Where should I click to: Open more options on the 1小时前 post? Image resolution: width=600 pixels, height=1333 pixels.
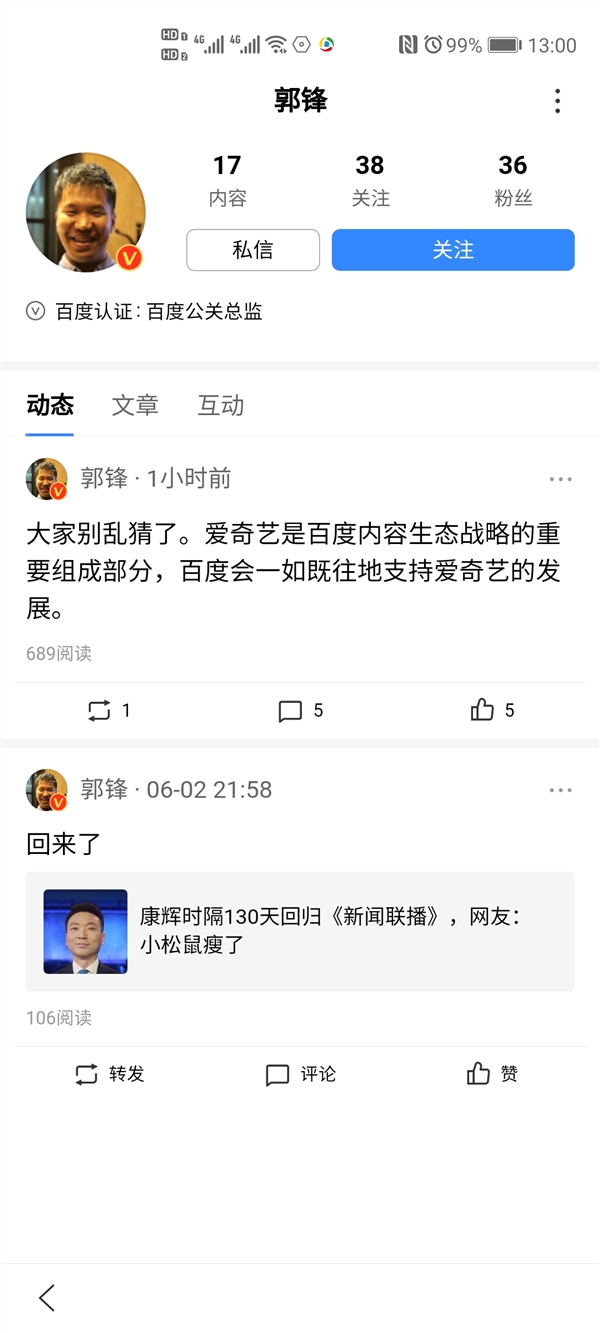[x=560, y=479]
